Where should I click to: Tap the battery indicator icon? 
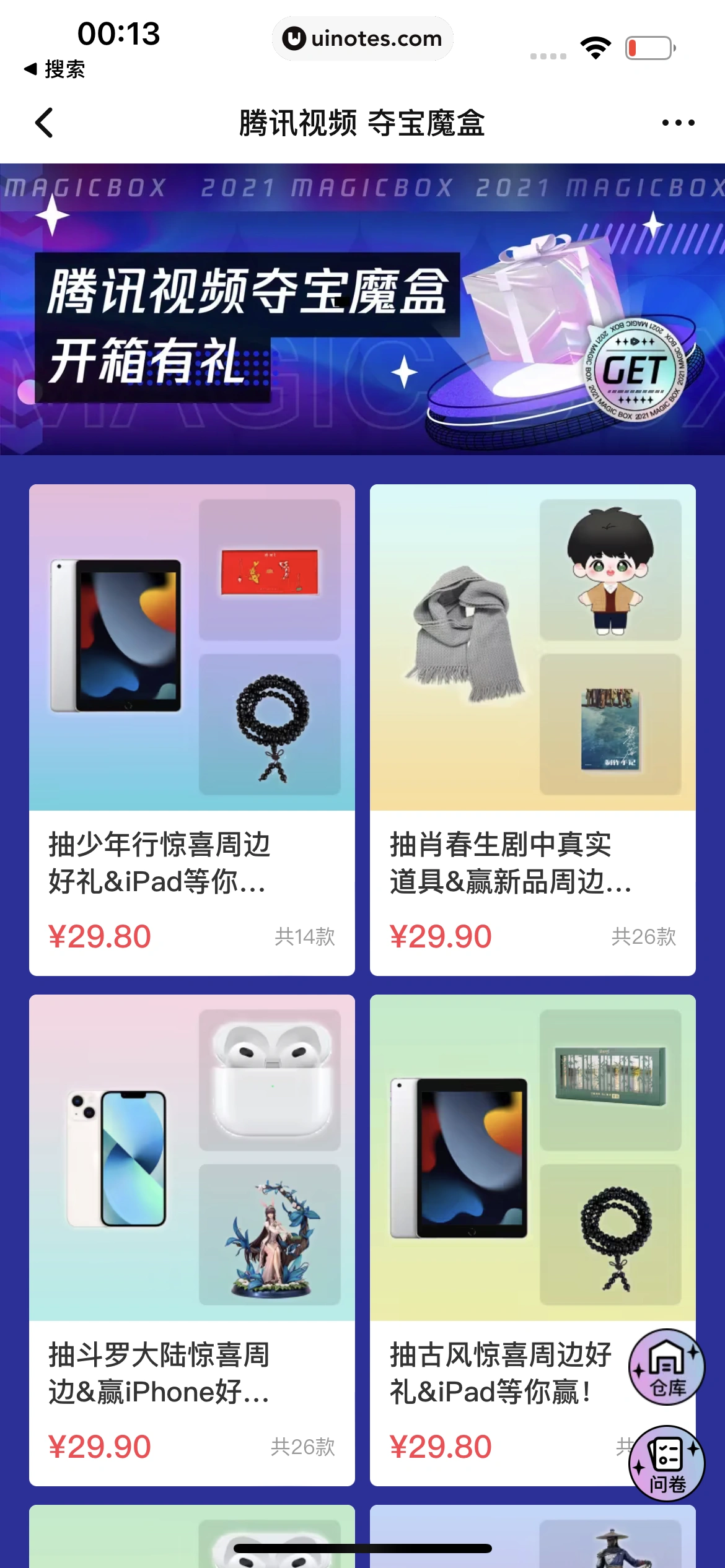click(x=648, y=46)
